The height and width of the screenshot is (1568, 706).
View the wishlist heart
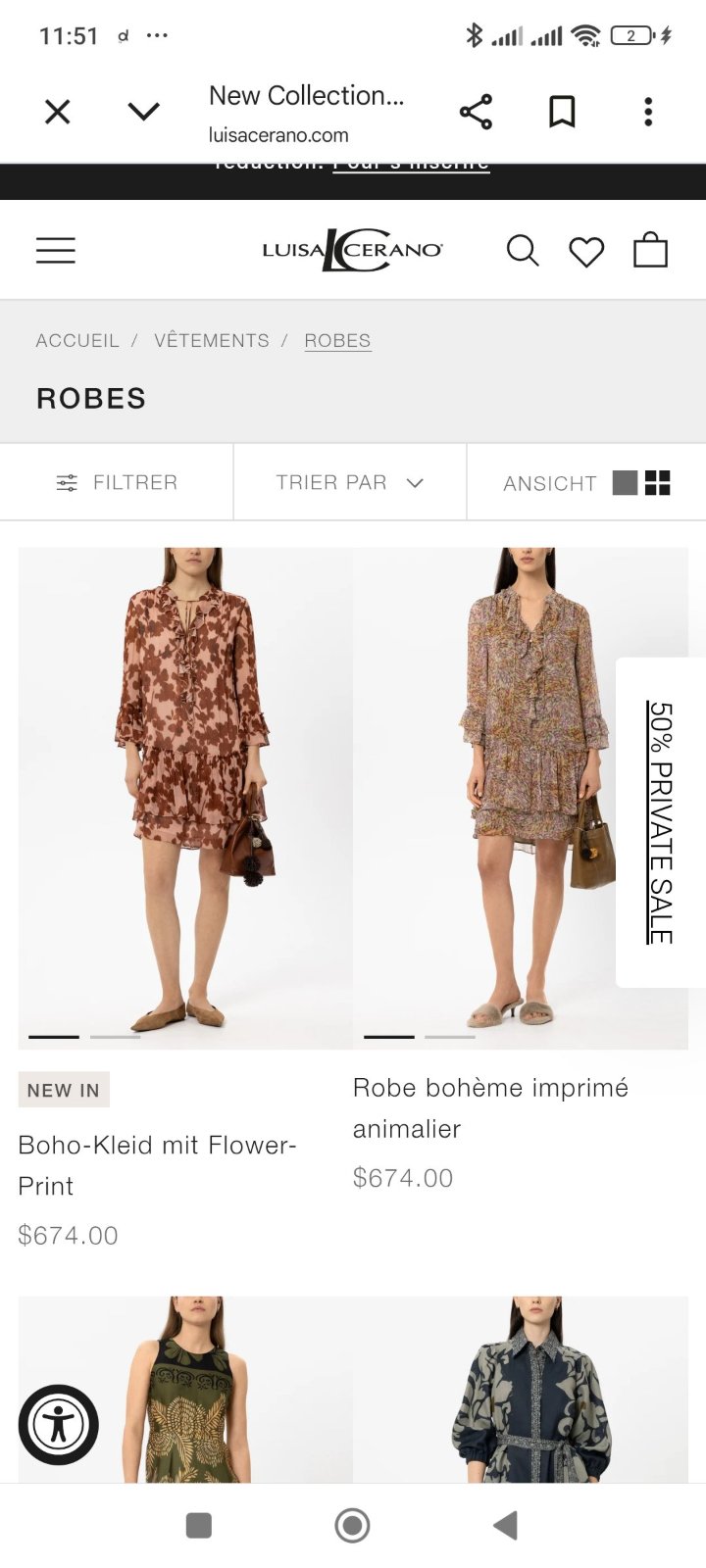[x=586, y=252]
